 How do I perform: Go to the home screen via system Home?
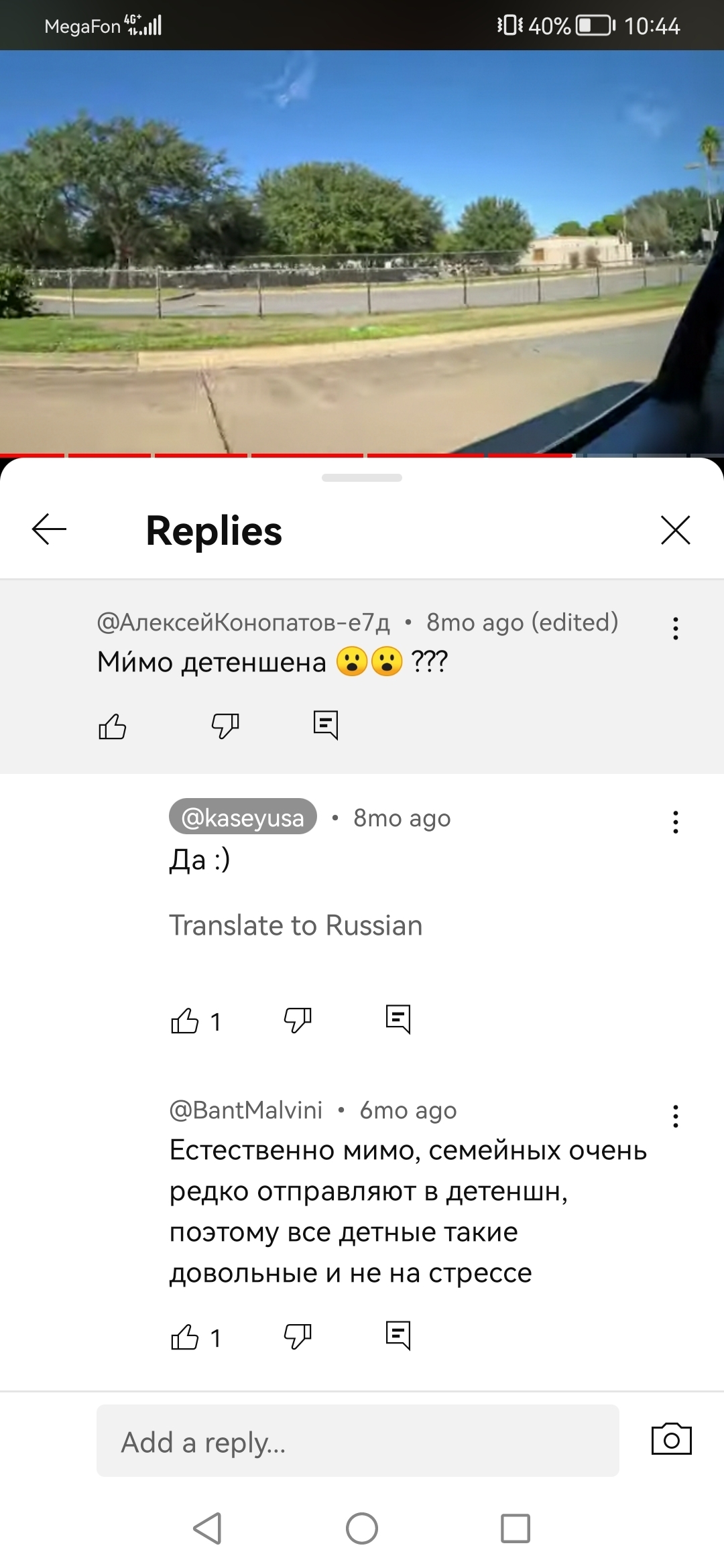[x=362, y=1528]
